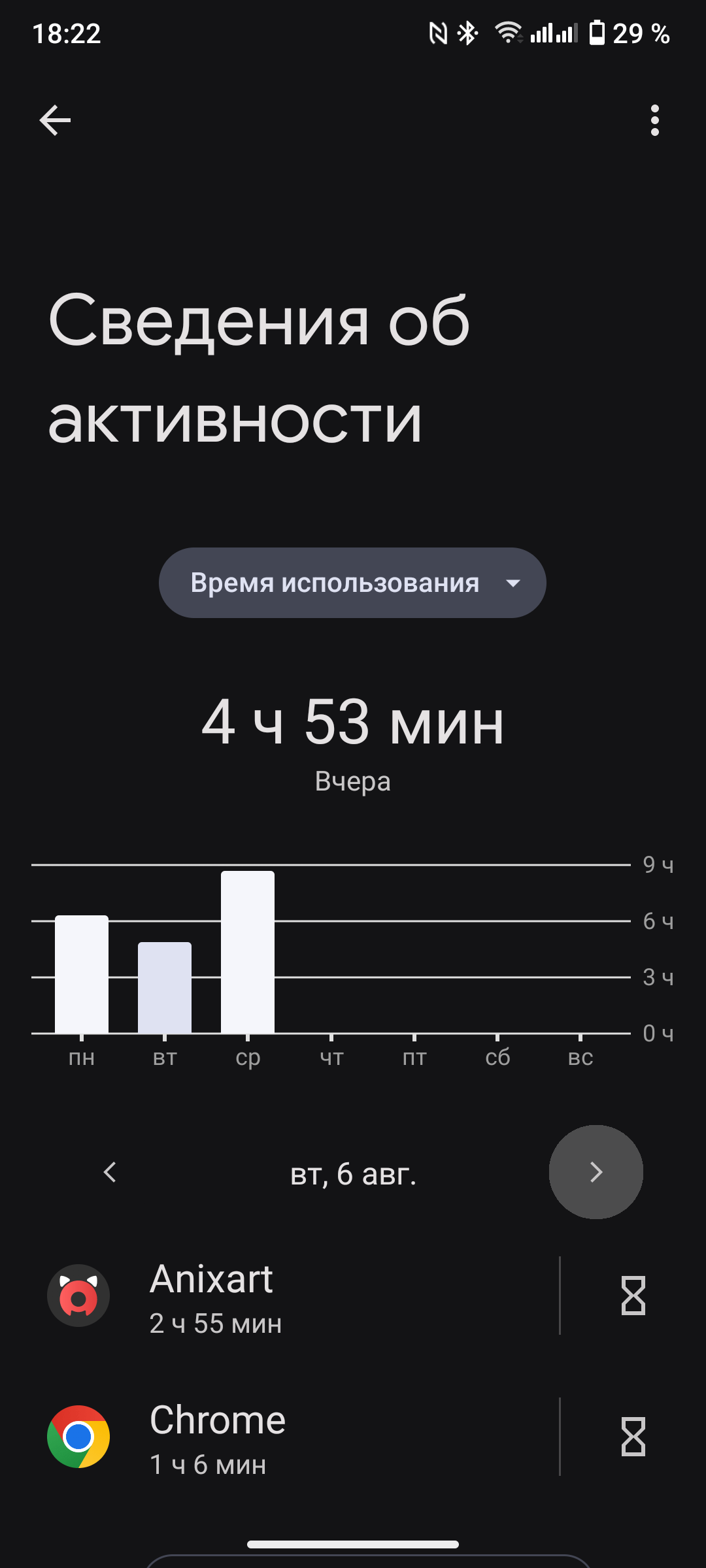Go back using the top-left arrow

(55, 120)
